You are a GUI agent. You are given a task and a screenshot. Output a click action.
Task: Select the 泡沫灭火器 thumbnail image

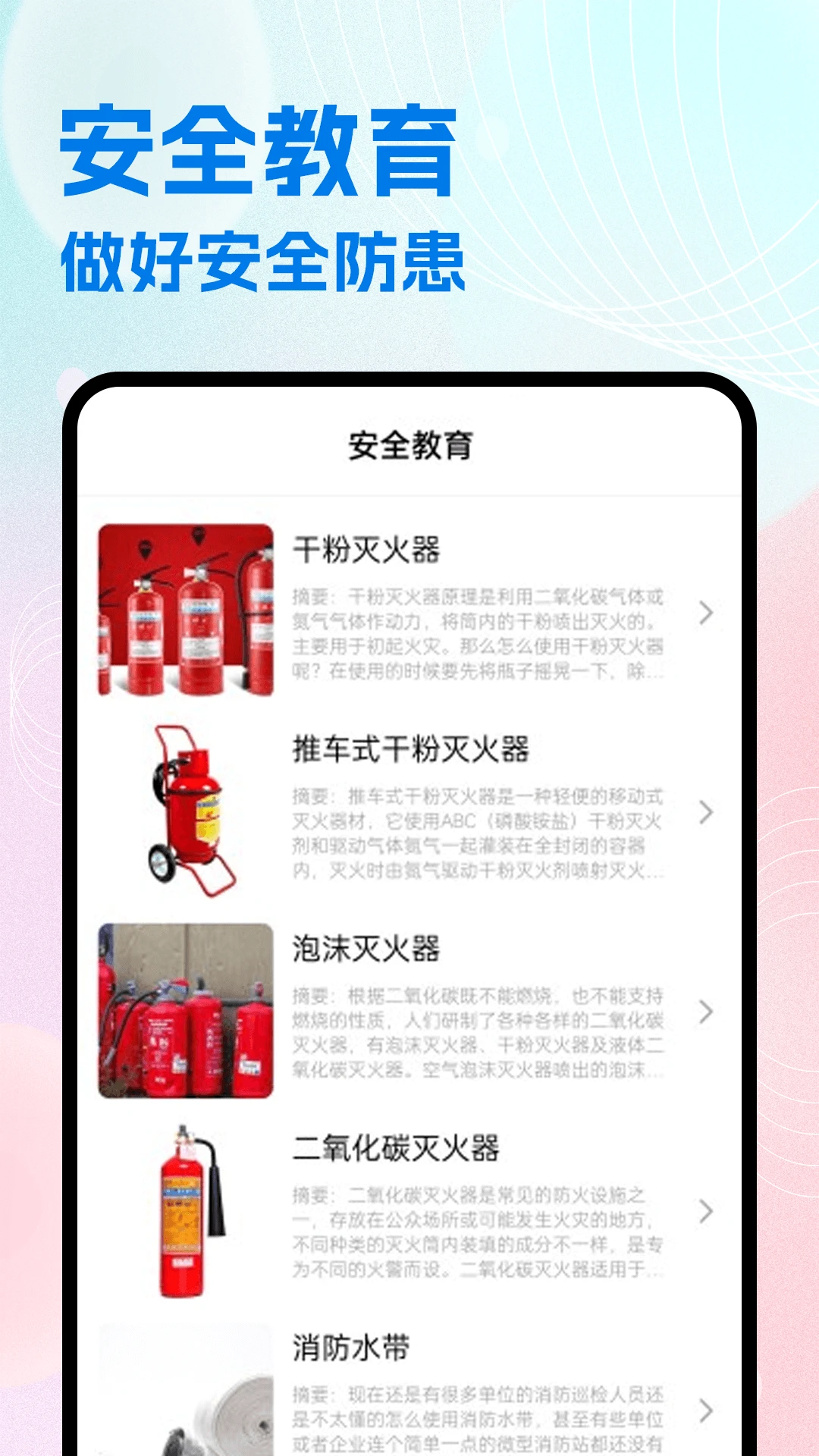click(186, 1012)
